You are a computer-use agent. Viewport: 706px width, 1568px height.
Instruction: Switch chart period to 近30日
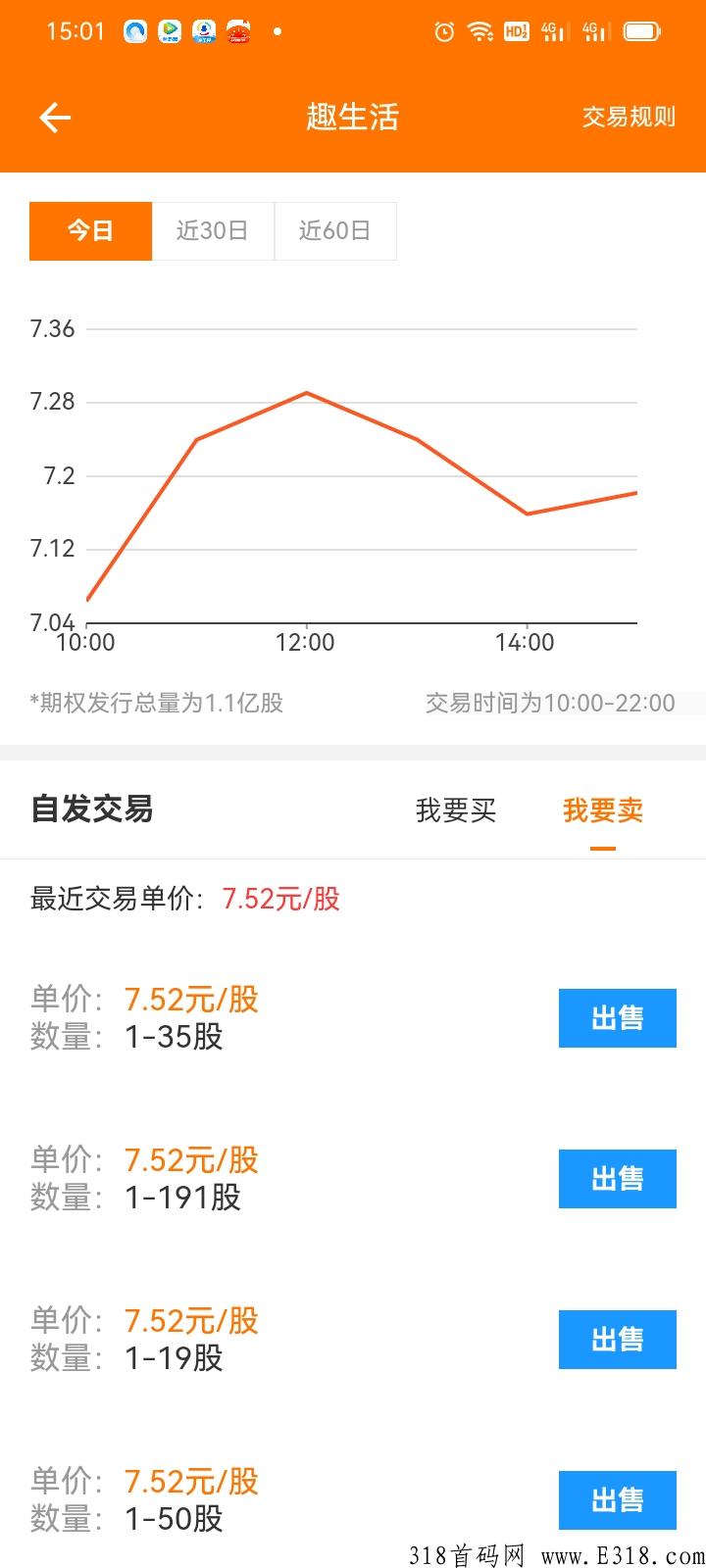[x=214, y=230]
